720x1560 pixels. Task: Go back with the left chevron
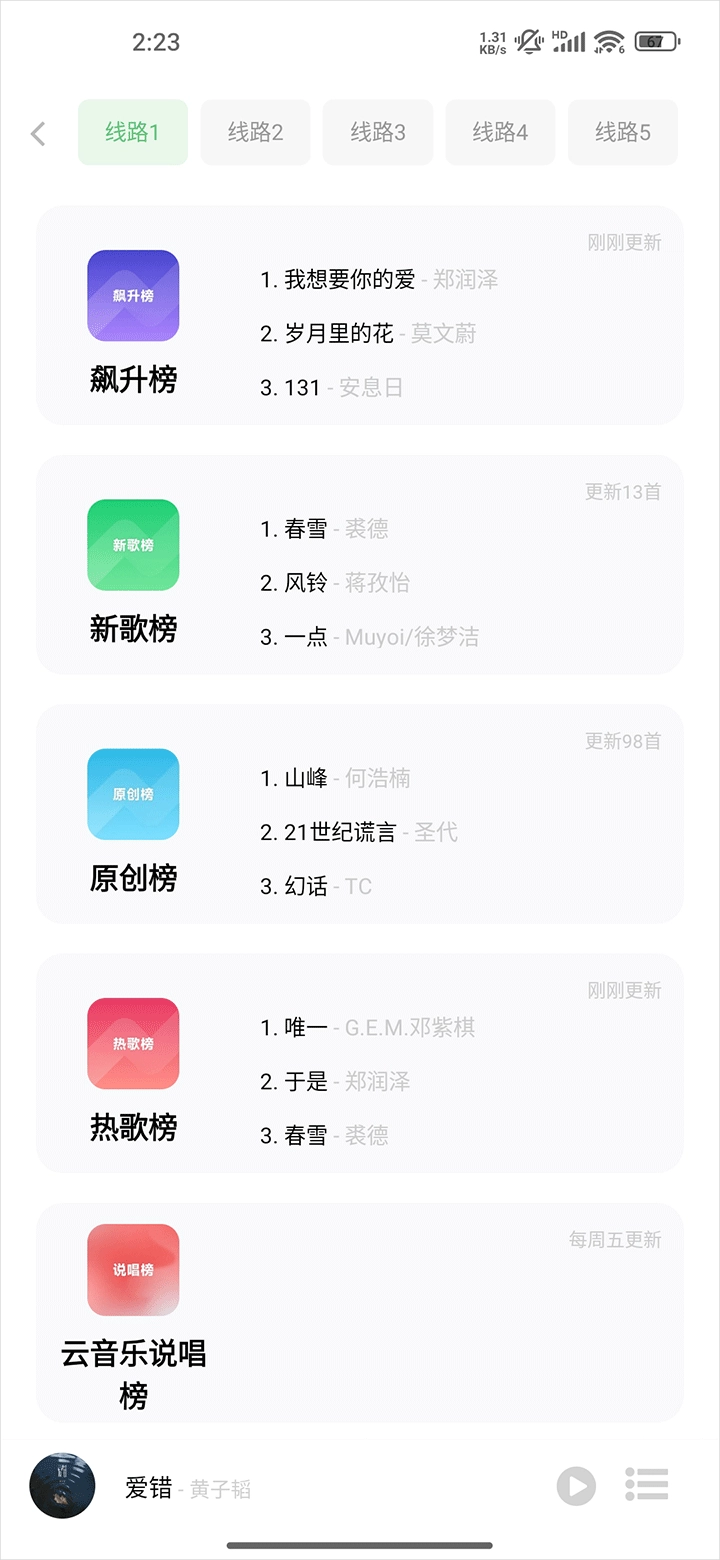(38, 132)
